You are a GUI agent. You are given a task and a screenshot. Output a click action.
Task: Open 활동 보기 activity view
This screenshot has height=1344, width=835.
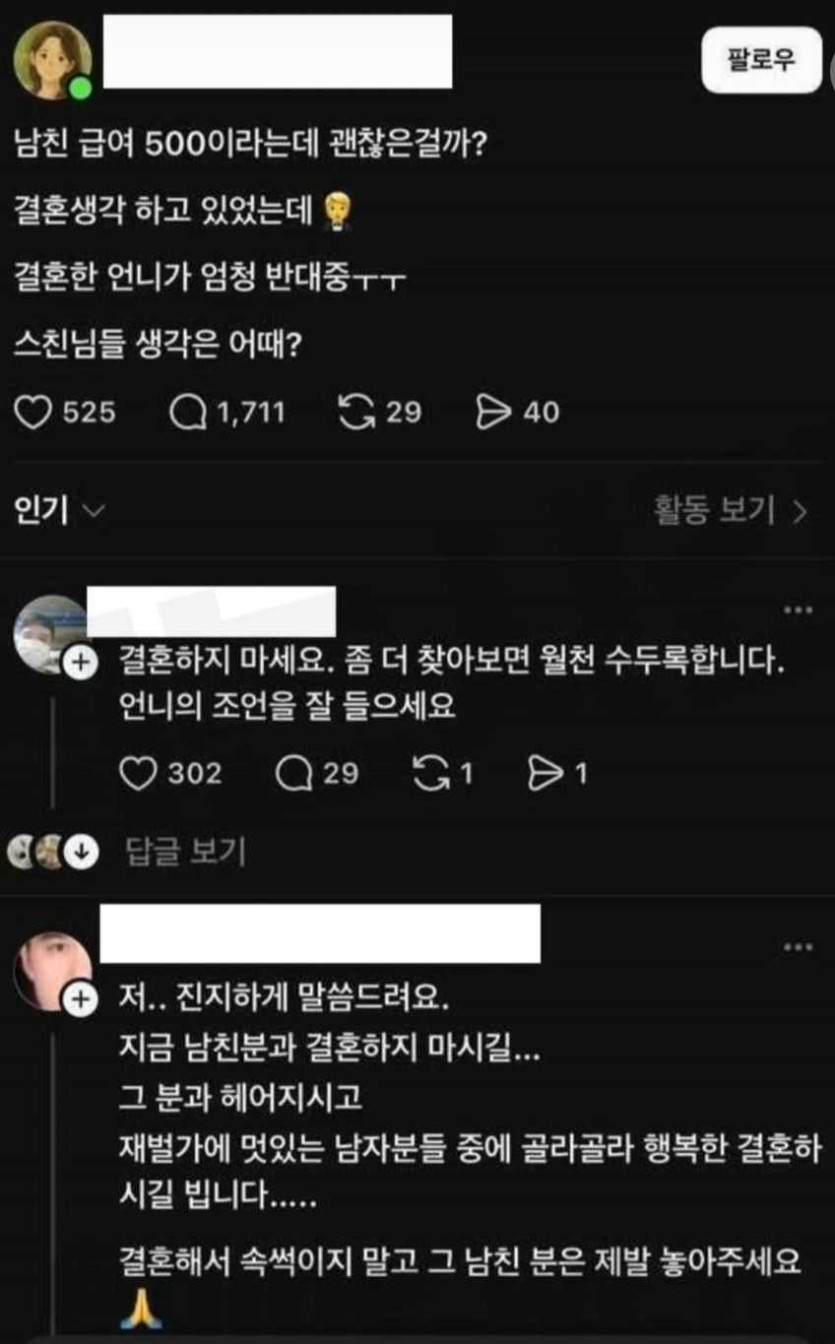pos(729,512)
